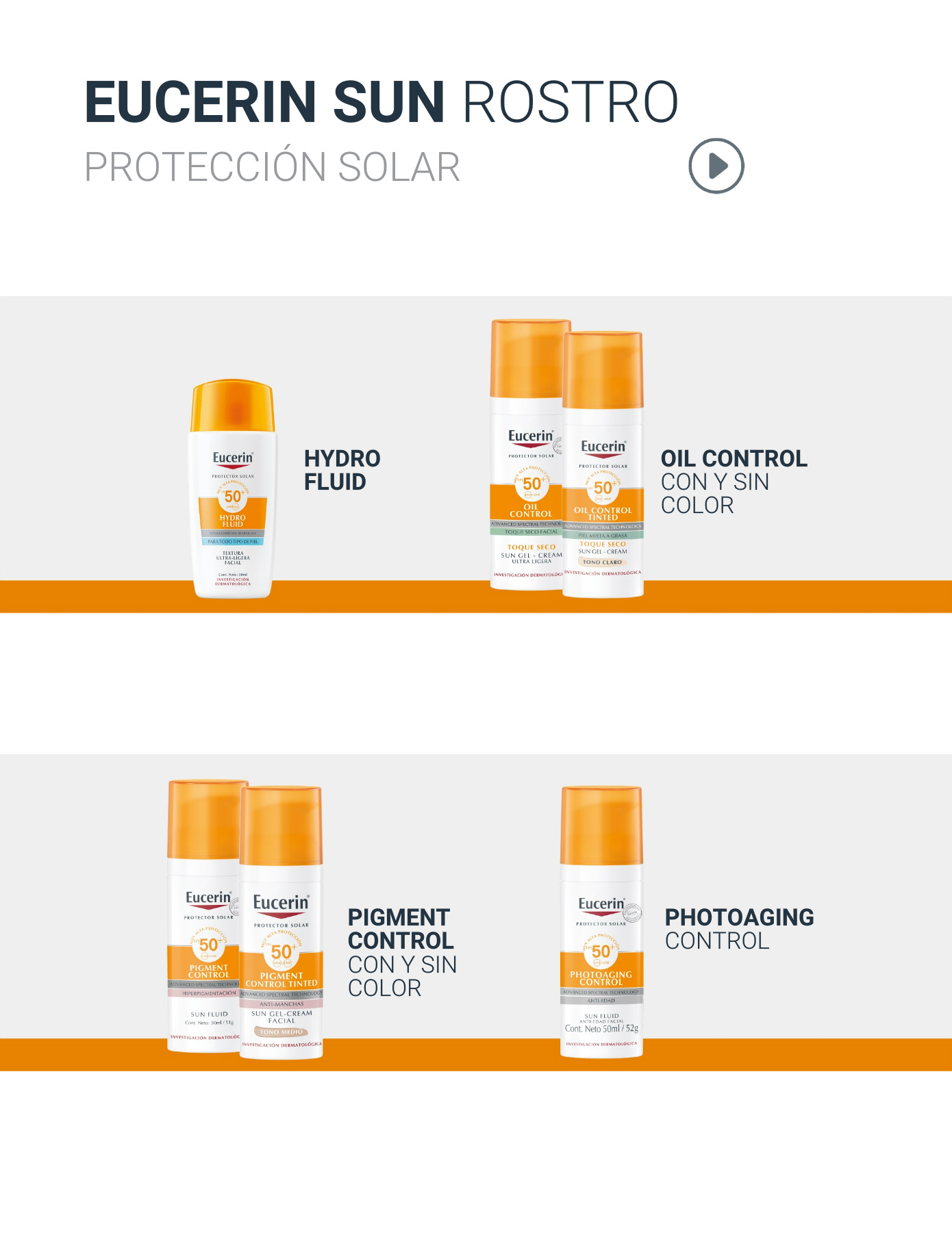
Task: Open Oil Control con y sin color
Action: 733,481
